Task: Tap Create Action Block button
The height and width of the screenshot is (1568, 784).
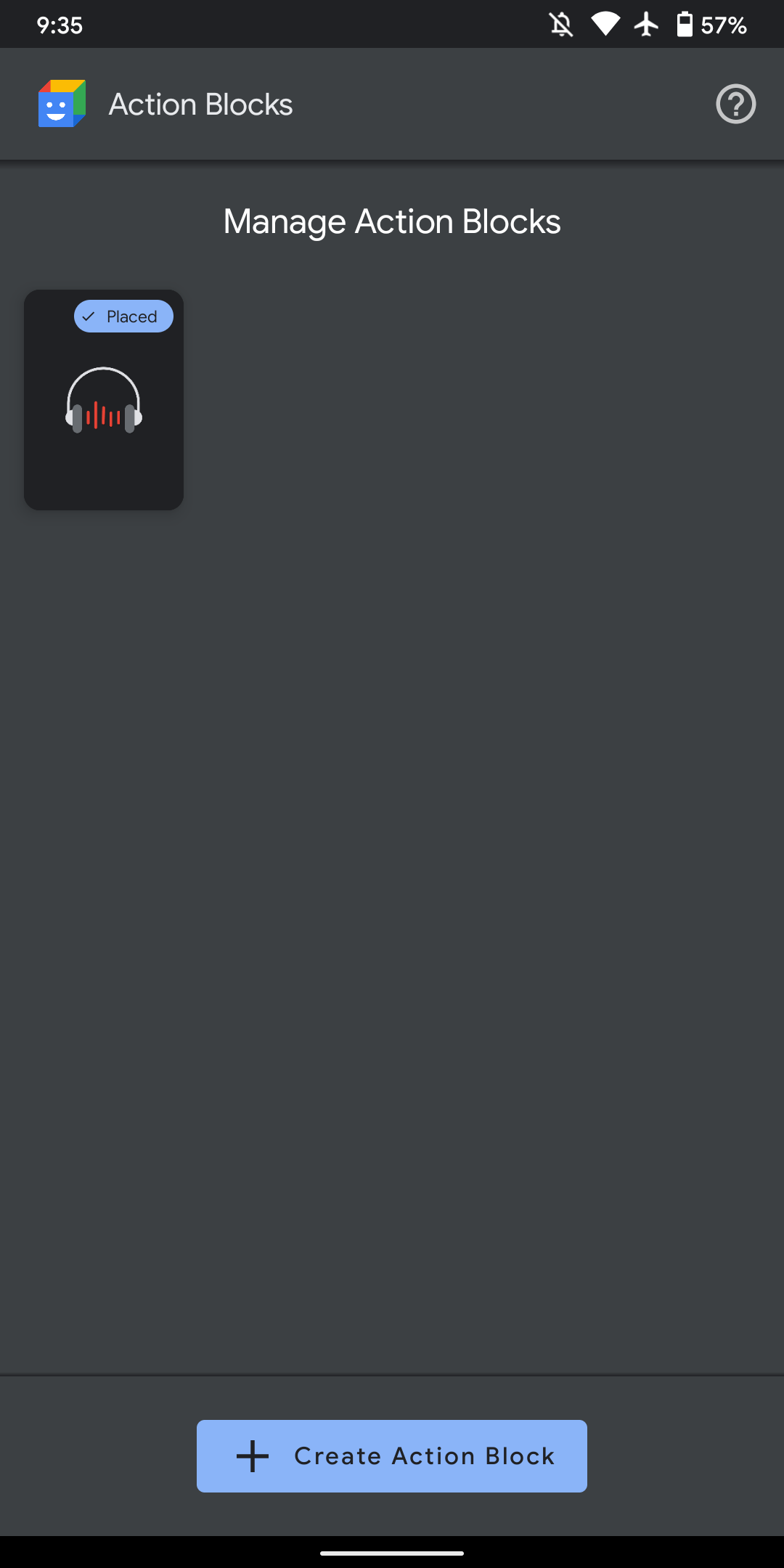Action: coord(392,1456)
